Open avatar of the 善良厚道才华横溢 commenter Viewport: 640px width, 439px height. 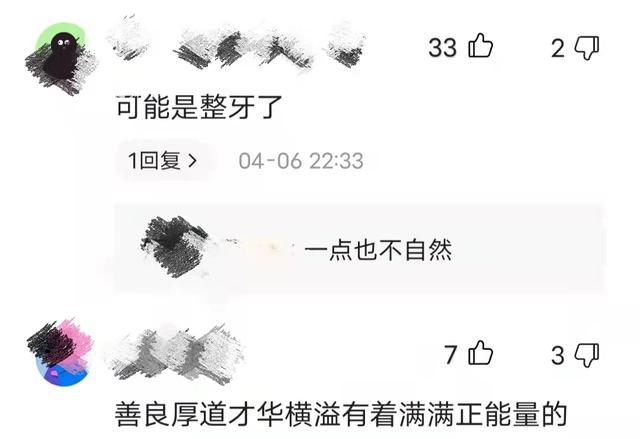coord(62,353)
